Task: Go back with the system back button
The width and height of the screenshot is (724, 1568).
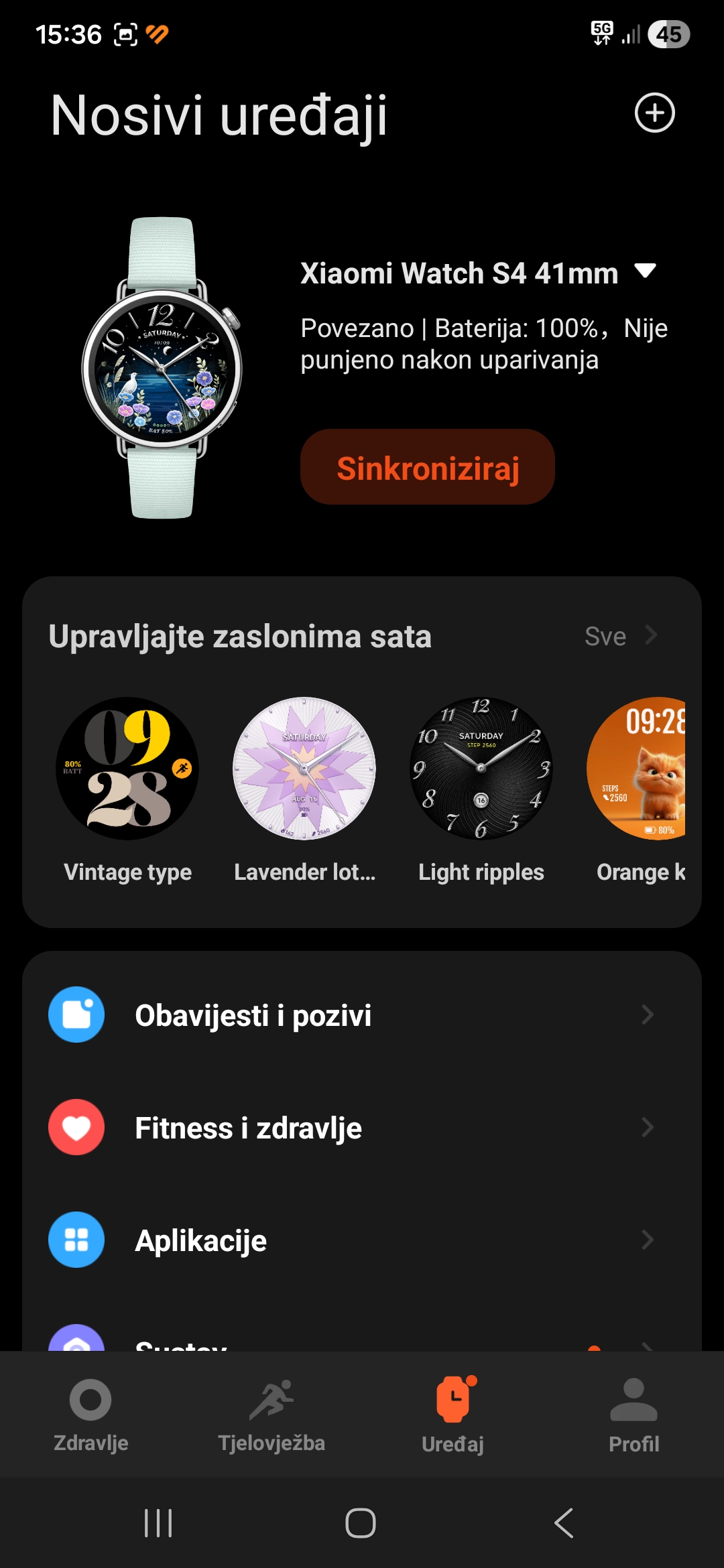Action: 564,1523
